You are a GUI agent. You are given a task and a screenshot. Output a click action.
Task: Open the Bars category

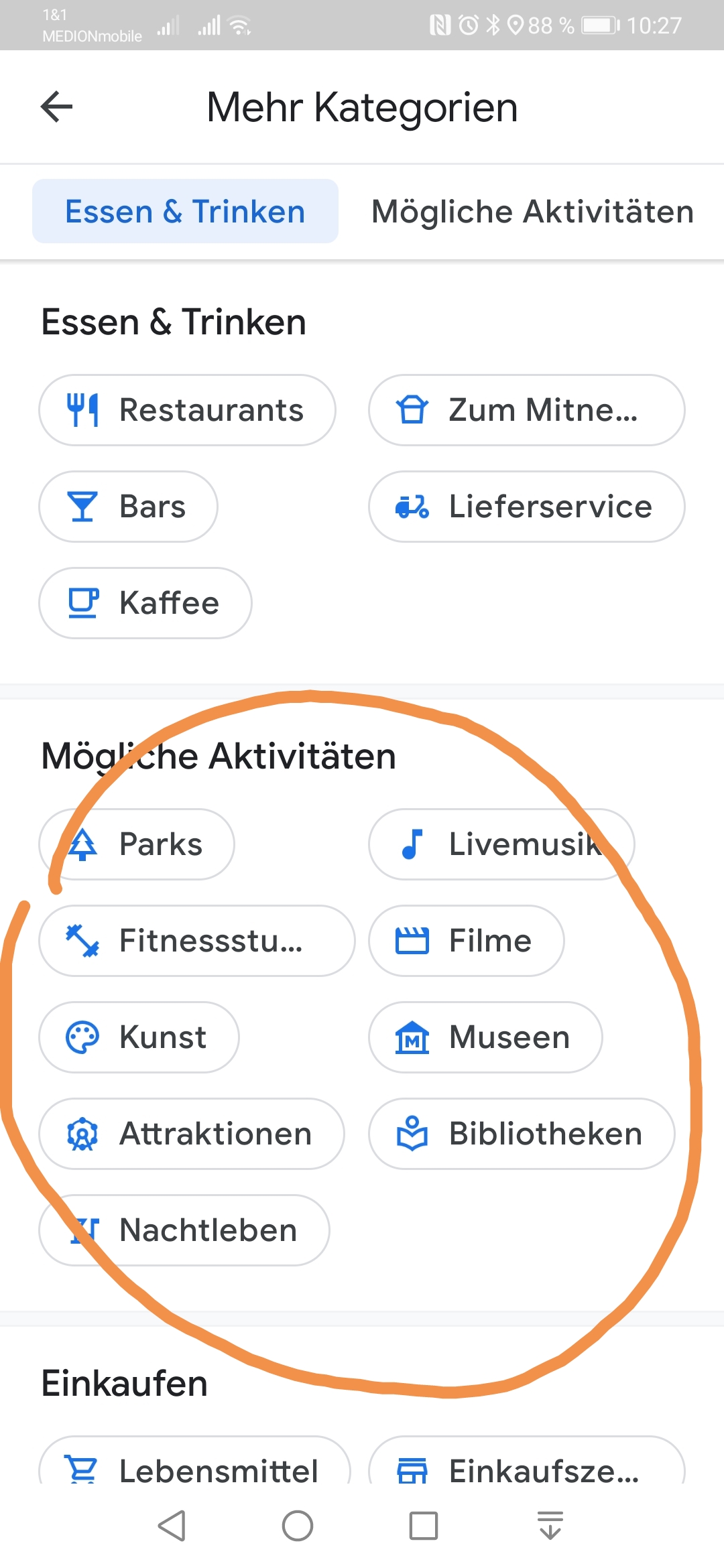128,507
